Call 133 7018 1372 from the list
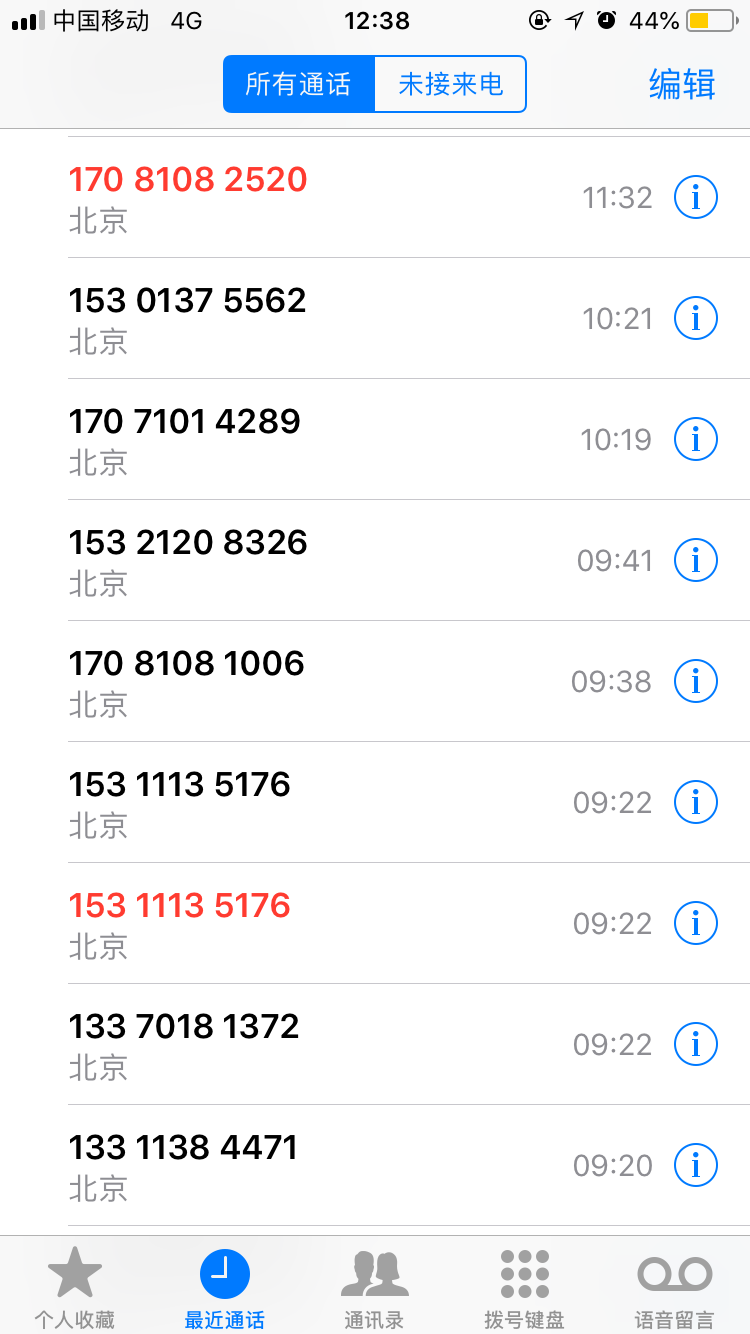The height and width of the screenshot is (1334, 750). 184,1027
